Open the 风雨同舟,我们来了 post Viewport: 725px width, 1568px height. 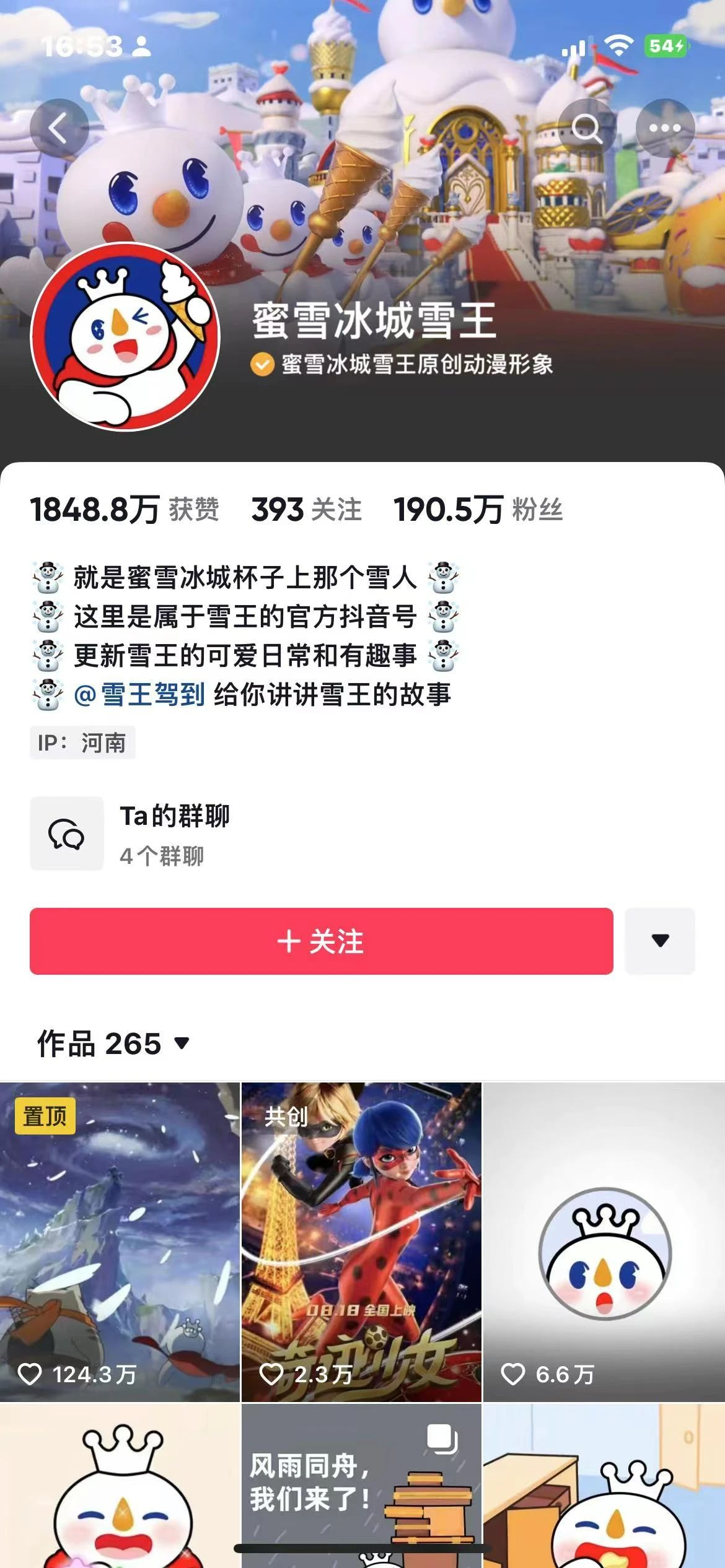point(361,1486)
